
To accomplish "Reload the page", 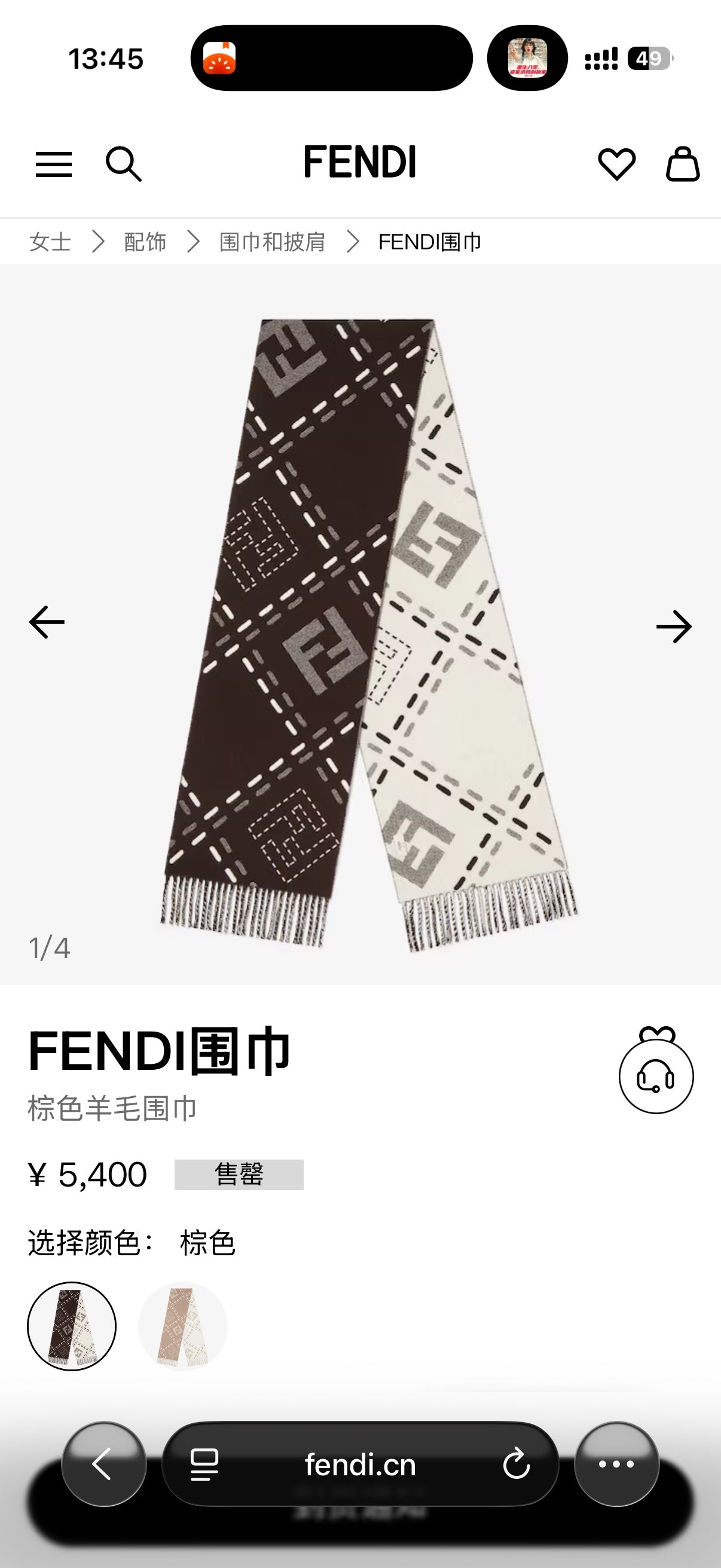I will tap(516, 1464).
